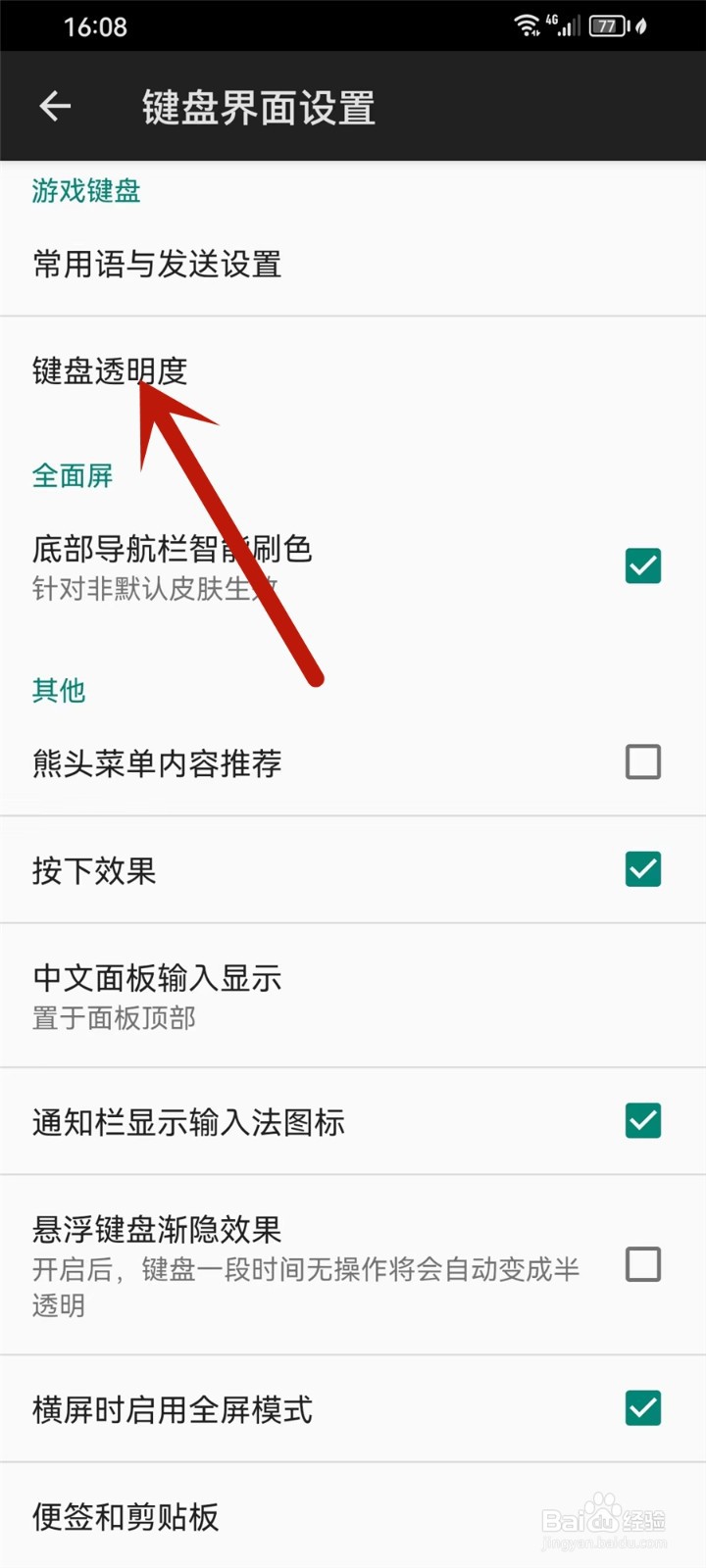Tap the moon mode icon next to battery

642,26
